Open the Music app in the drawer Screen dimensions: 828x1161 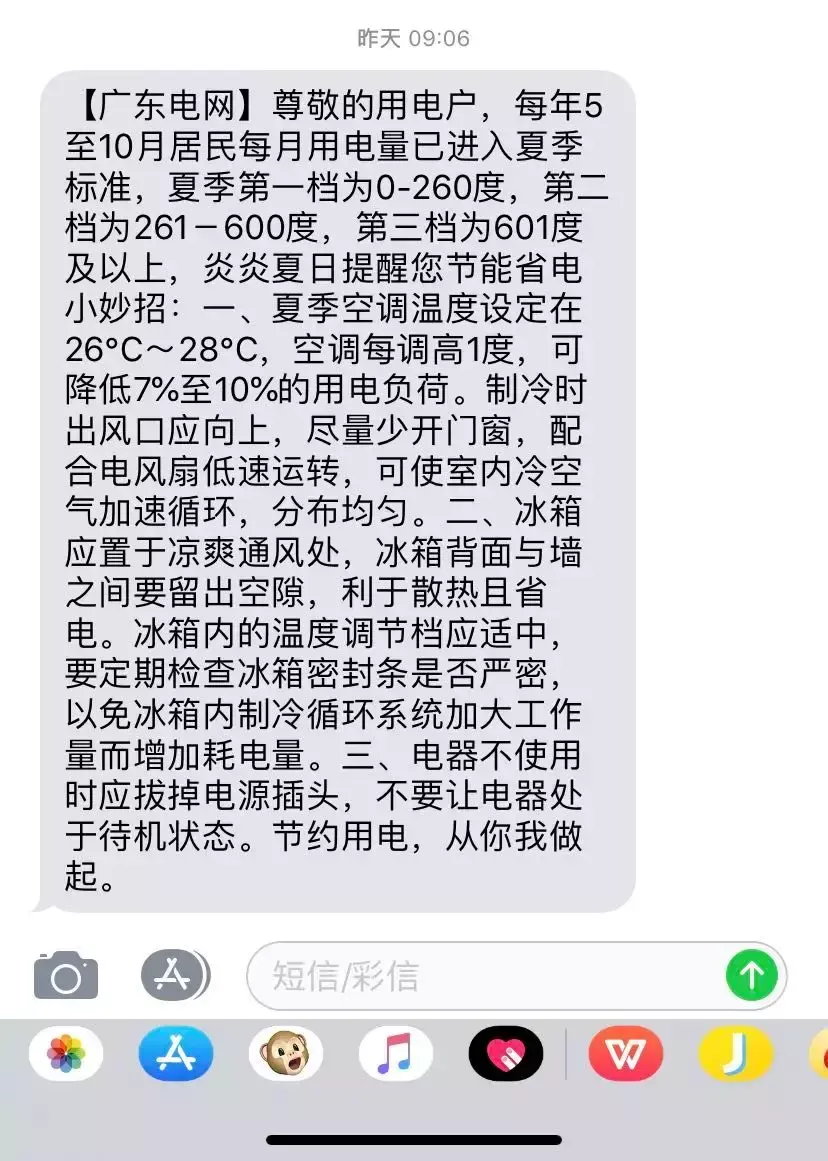[x=396, y=1053]
